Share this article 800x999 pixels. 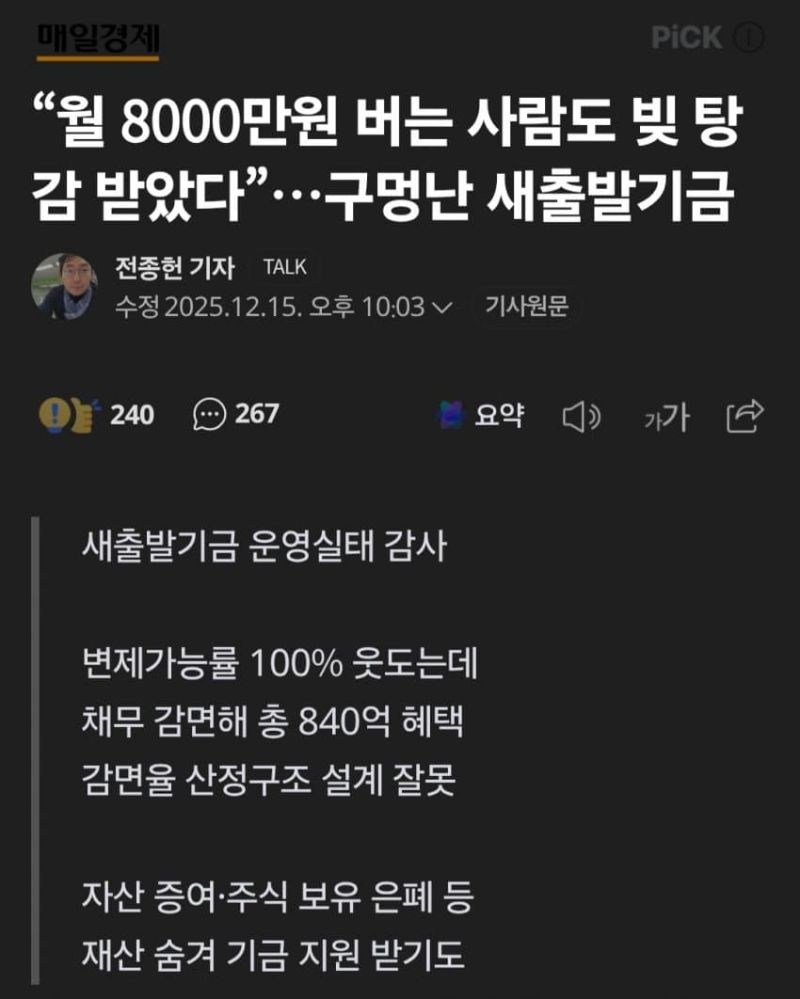(x=745, y=415)
